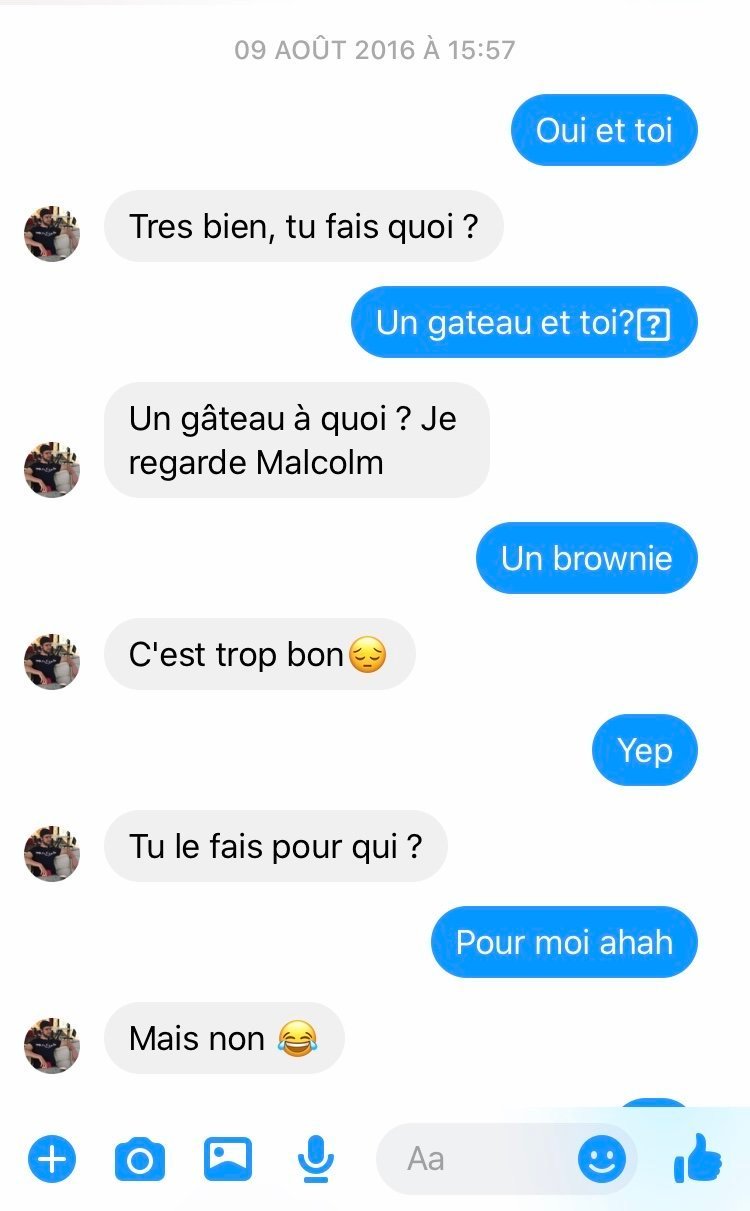Viewport: 750px width, 1211px height.
Task: Open the emoji smiley picker
Action: [602, 1160]
